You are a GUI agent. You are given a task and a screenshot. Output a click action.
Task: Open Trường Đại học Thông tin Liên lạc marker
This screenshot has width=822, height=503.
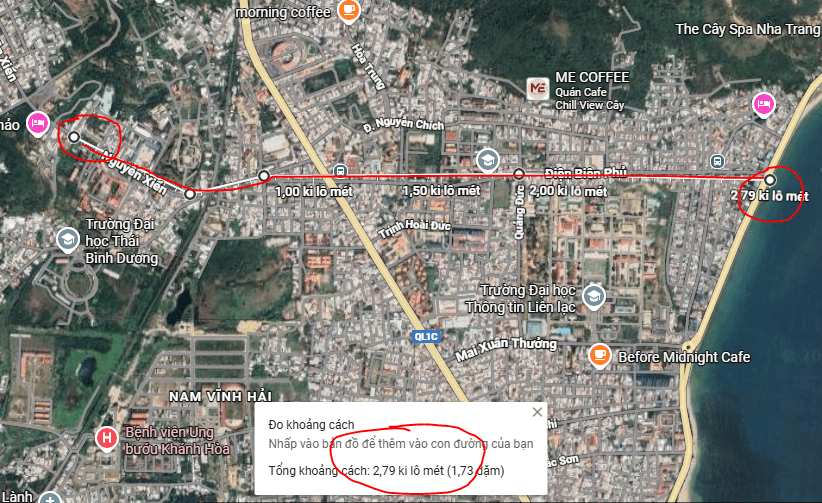tap(594, 296)
